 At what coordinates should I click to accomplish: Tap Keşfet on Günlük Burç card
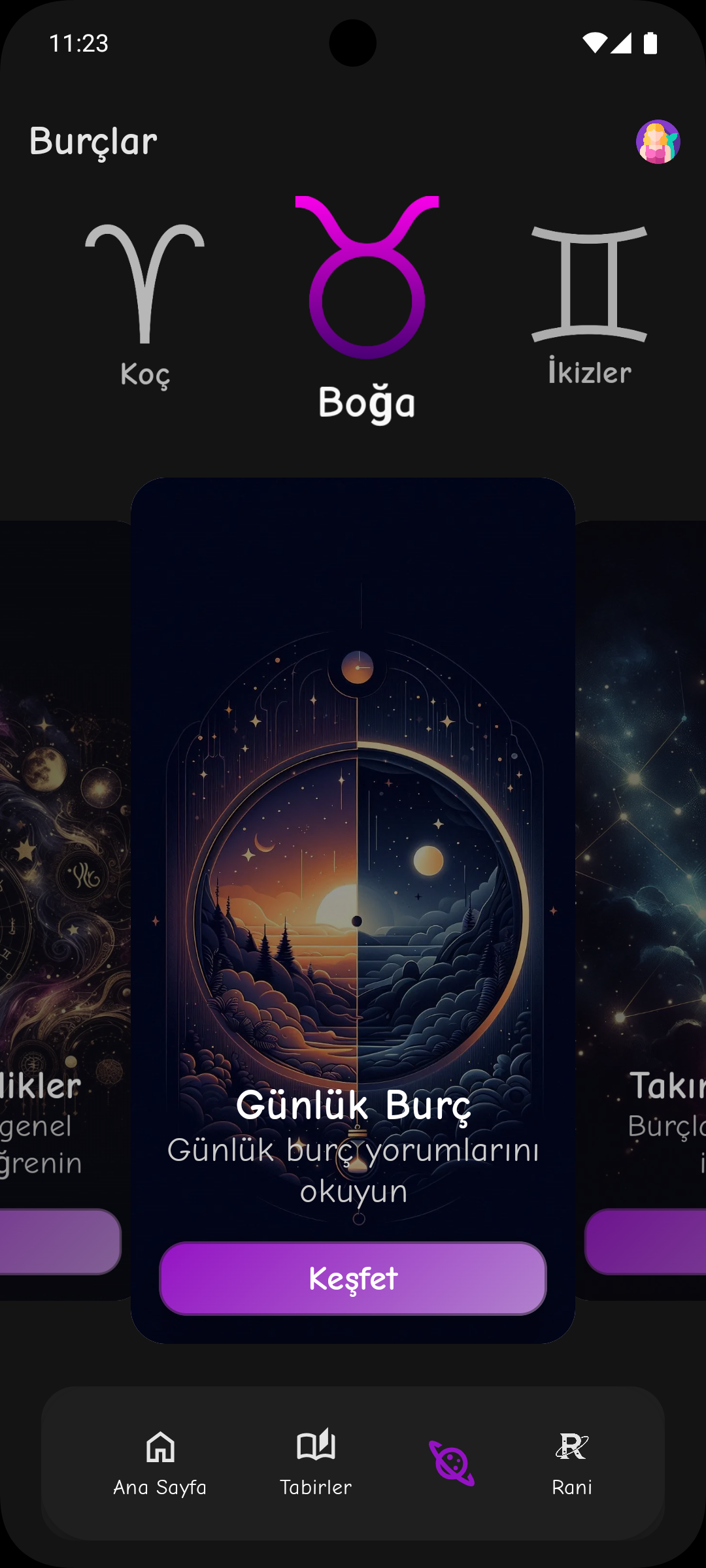coord(353,1279)
